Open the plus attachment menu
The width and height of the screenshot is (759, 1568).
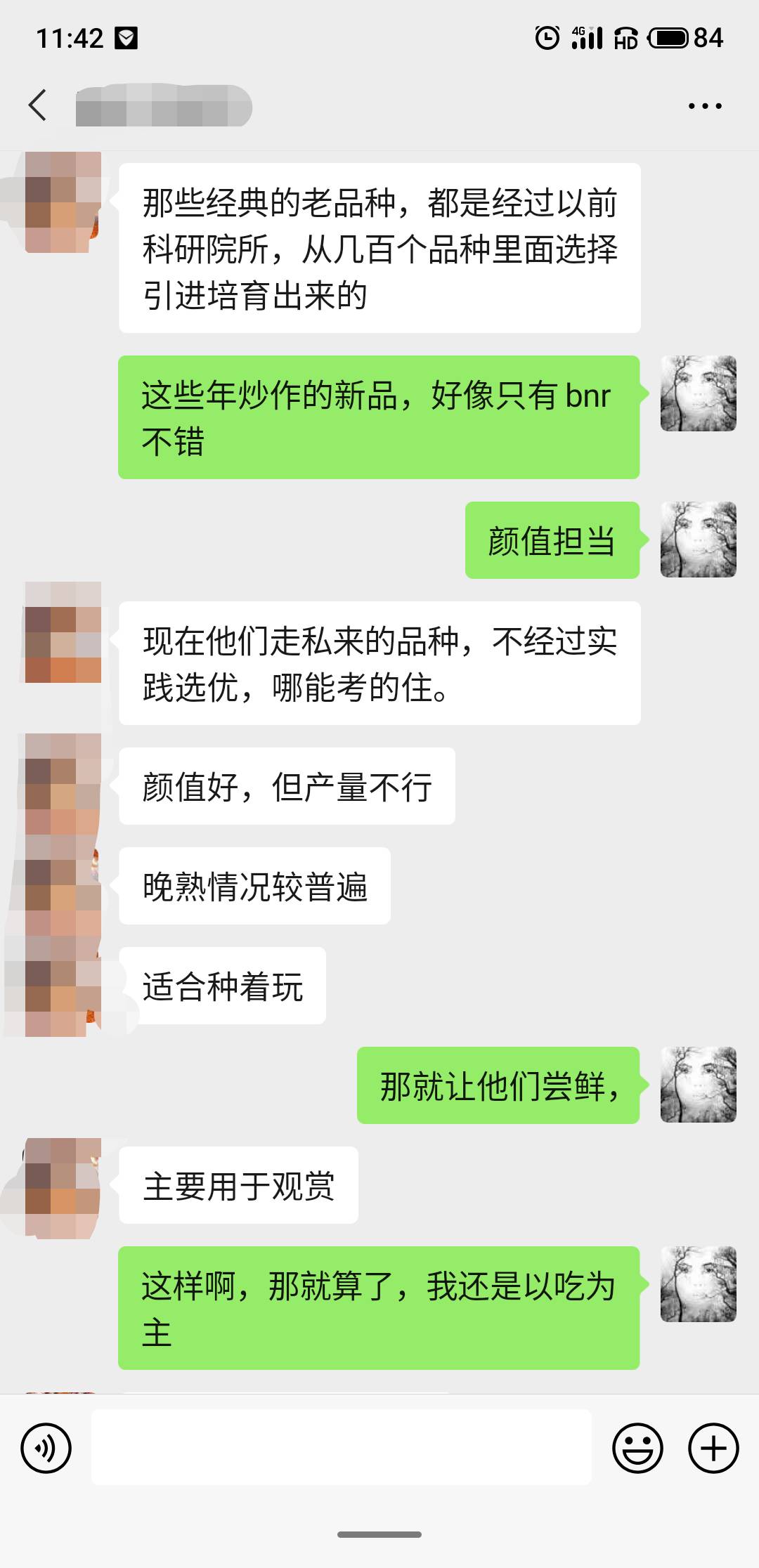(x=713, y=1448)
